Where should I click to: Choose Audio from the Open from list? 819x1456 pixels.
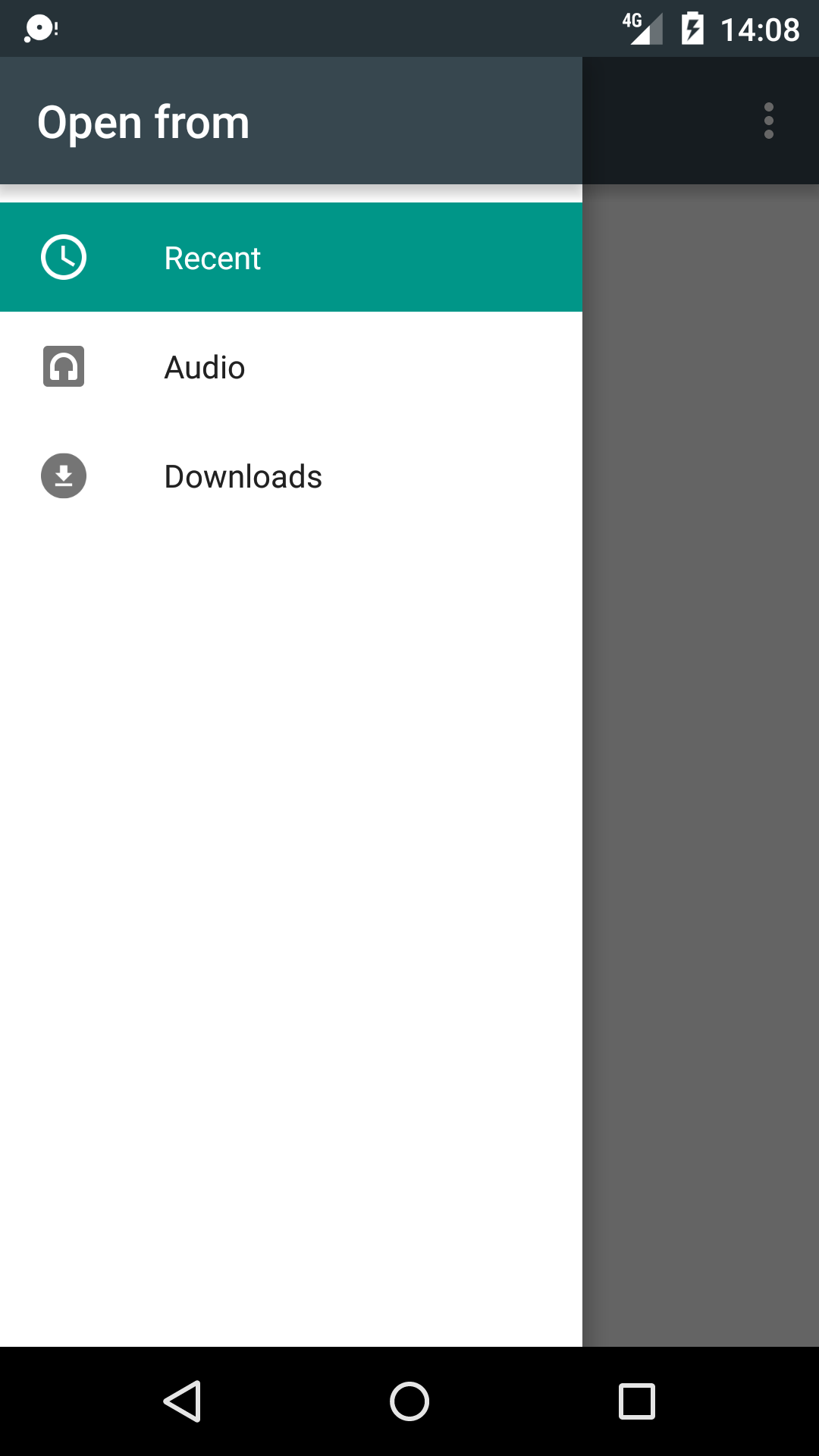tap(205, 366)
